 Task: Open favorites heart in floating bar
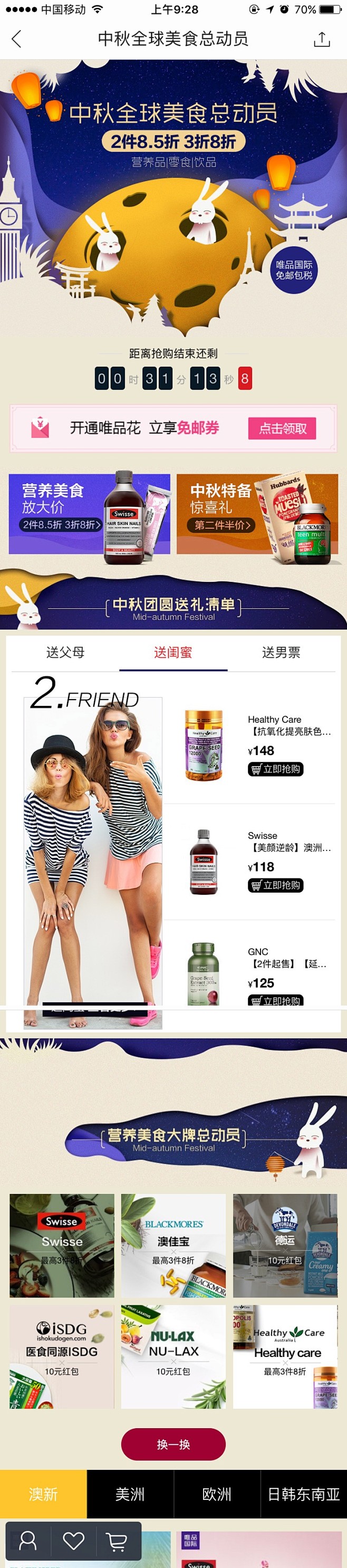[73, 1541]
